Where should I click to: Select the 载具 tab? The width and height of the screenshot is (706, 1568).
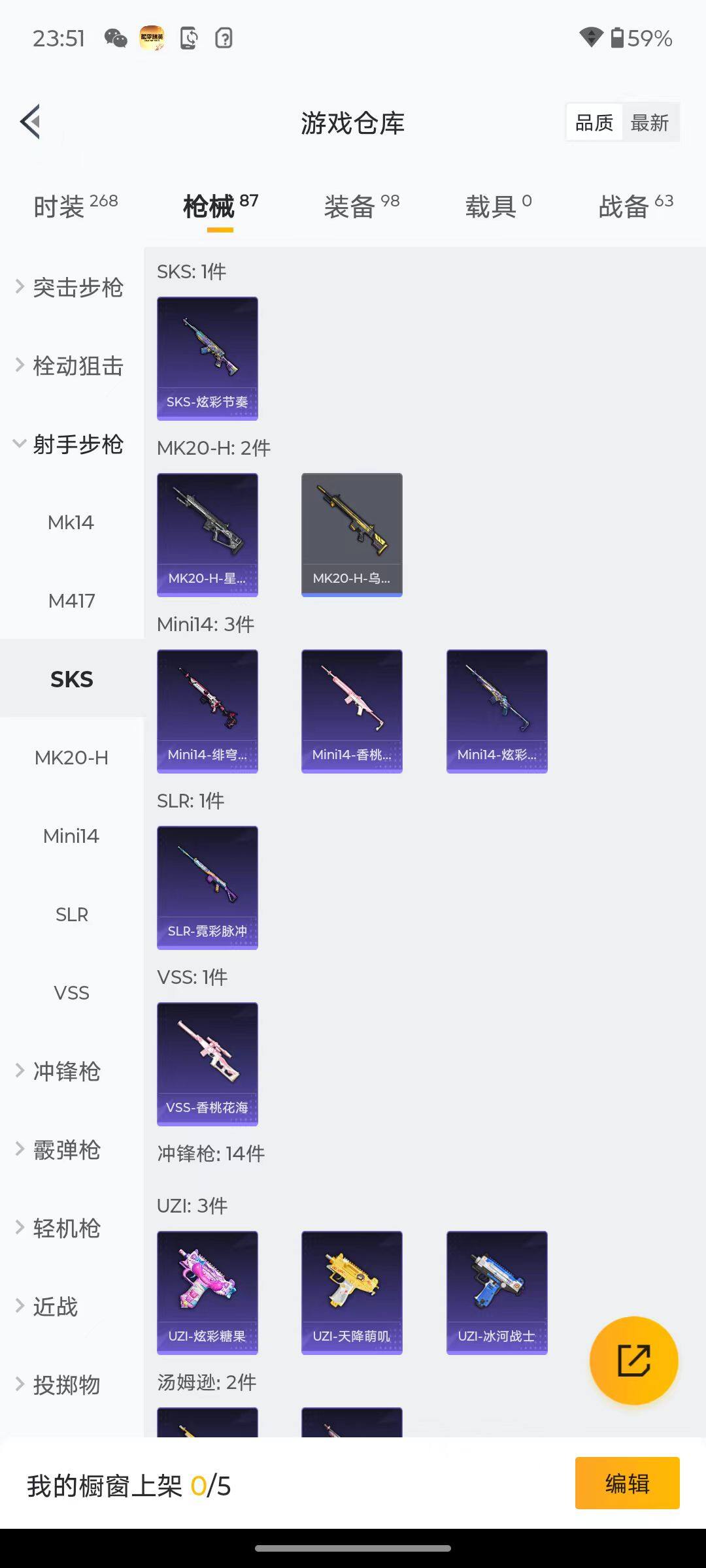[498, 206]
